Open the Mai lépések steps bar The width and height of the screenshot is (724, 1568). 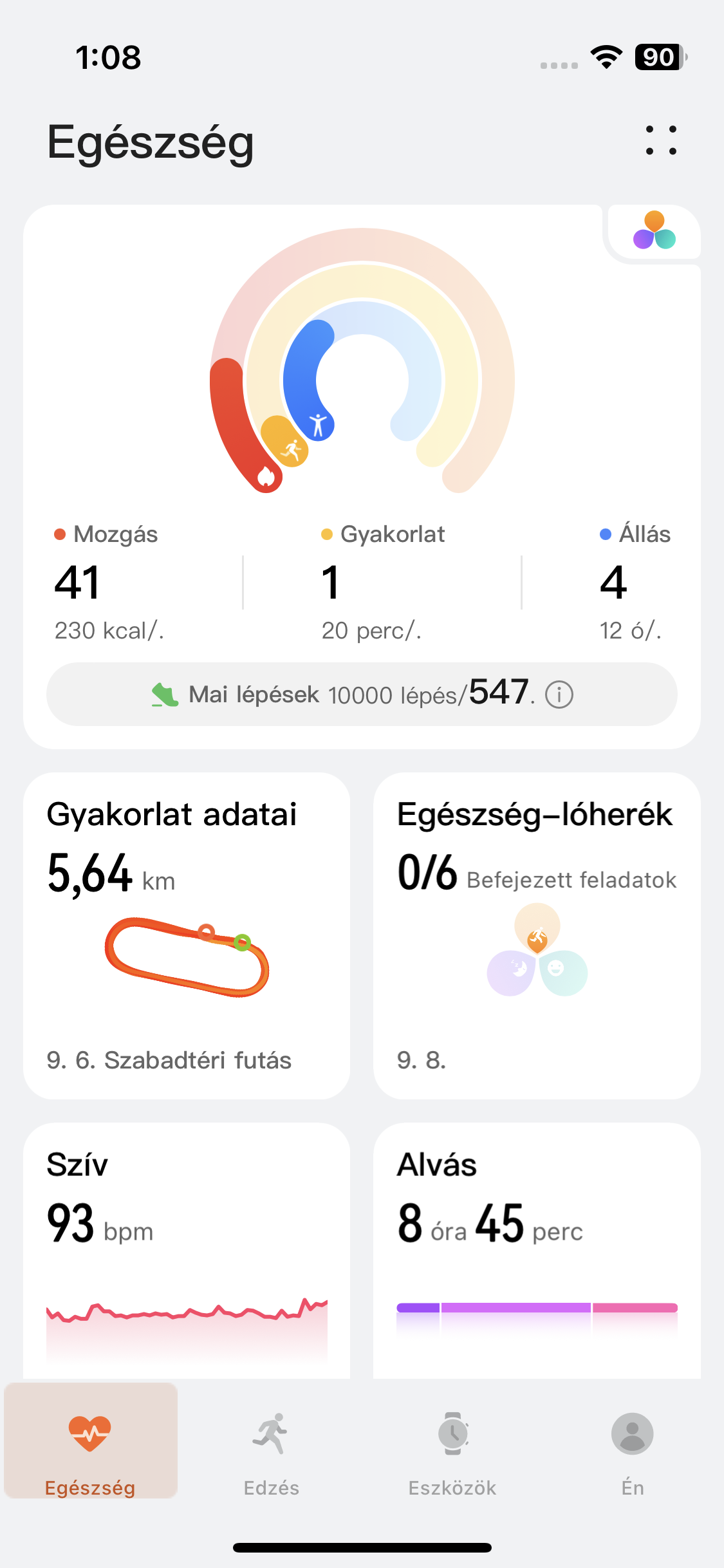(x=362, y=695)
